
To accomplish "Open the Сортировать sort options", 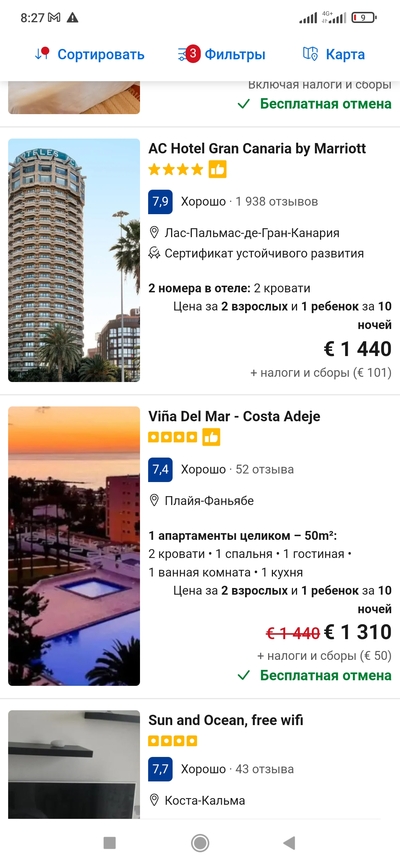I will 89,54.
